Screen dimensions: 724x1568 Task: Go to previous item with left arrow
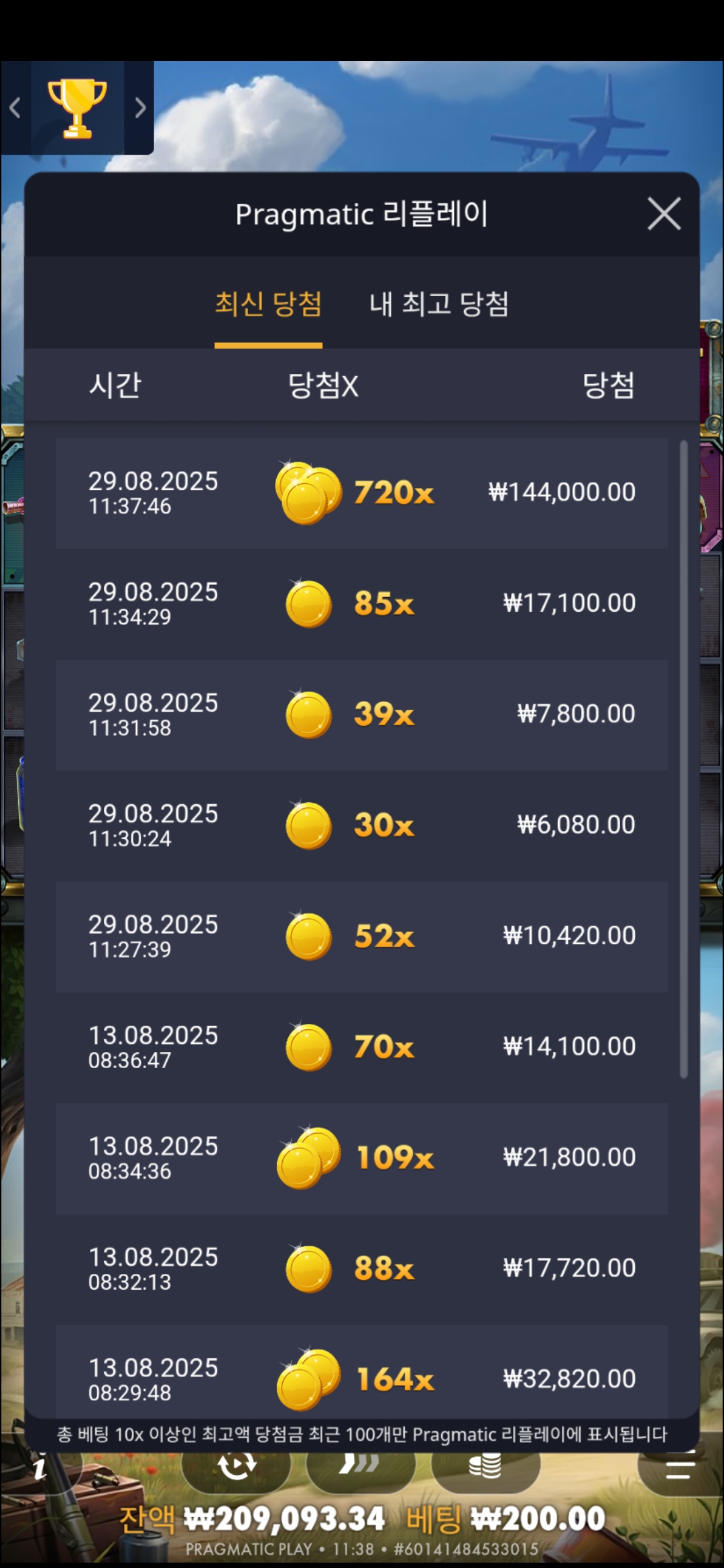tap(15, 108)
